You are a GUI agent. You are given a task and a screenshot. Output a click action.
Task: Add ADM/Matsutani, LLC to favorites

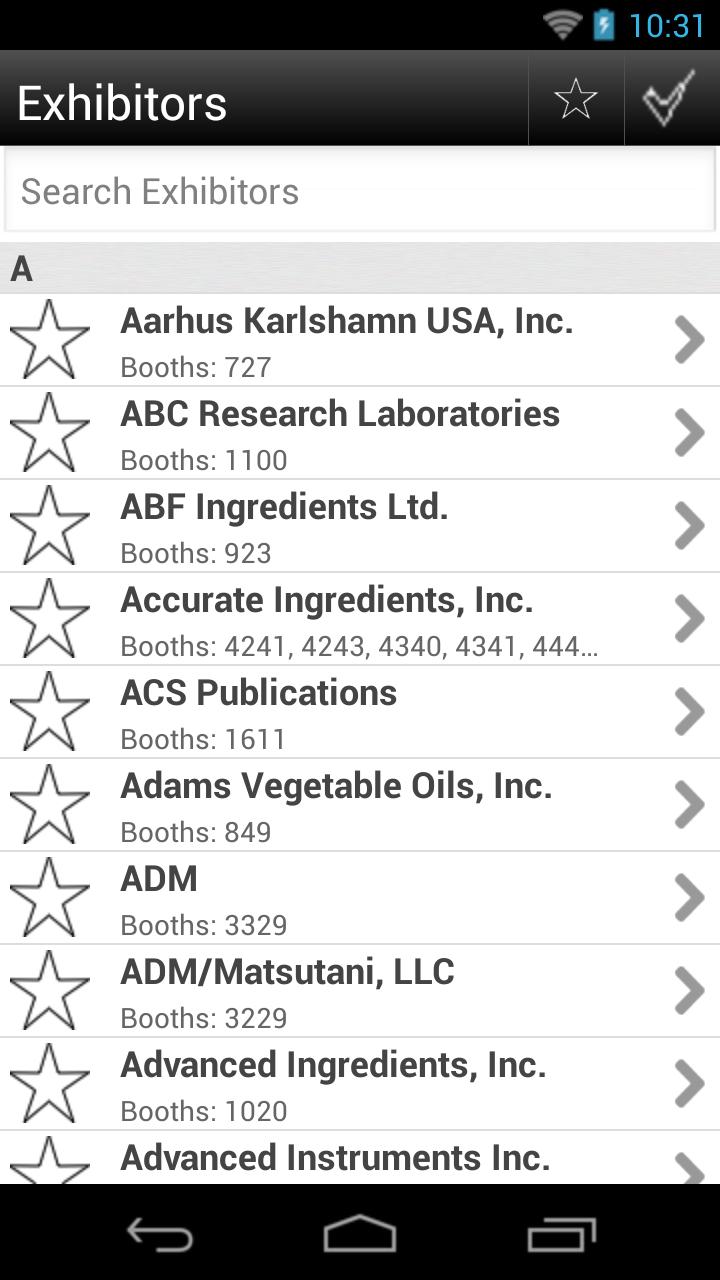[x=49, y=991]
